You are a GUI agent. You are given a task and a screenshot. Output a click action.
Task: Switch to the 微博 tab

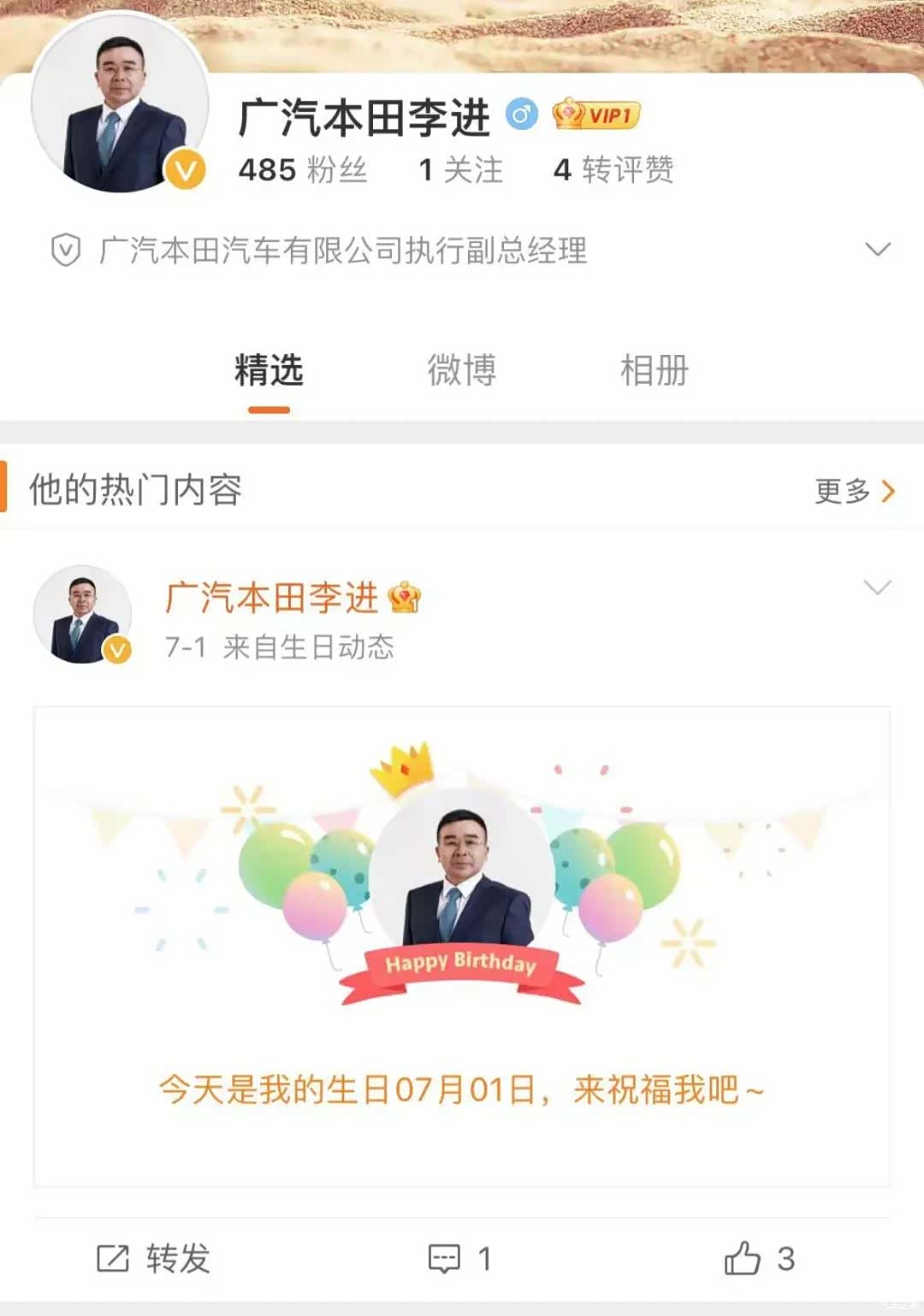(461, 371)
